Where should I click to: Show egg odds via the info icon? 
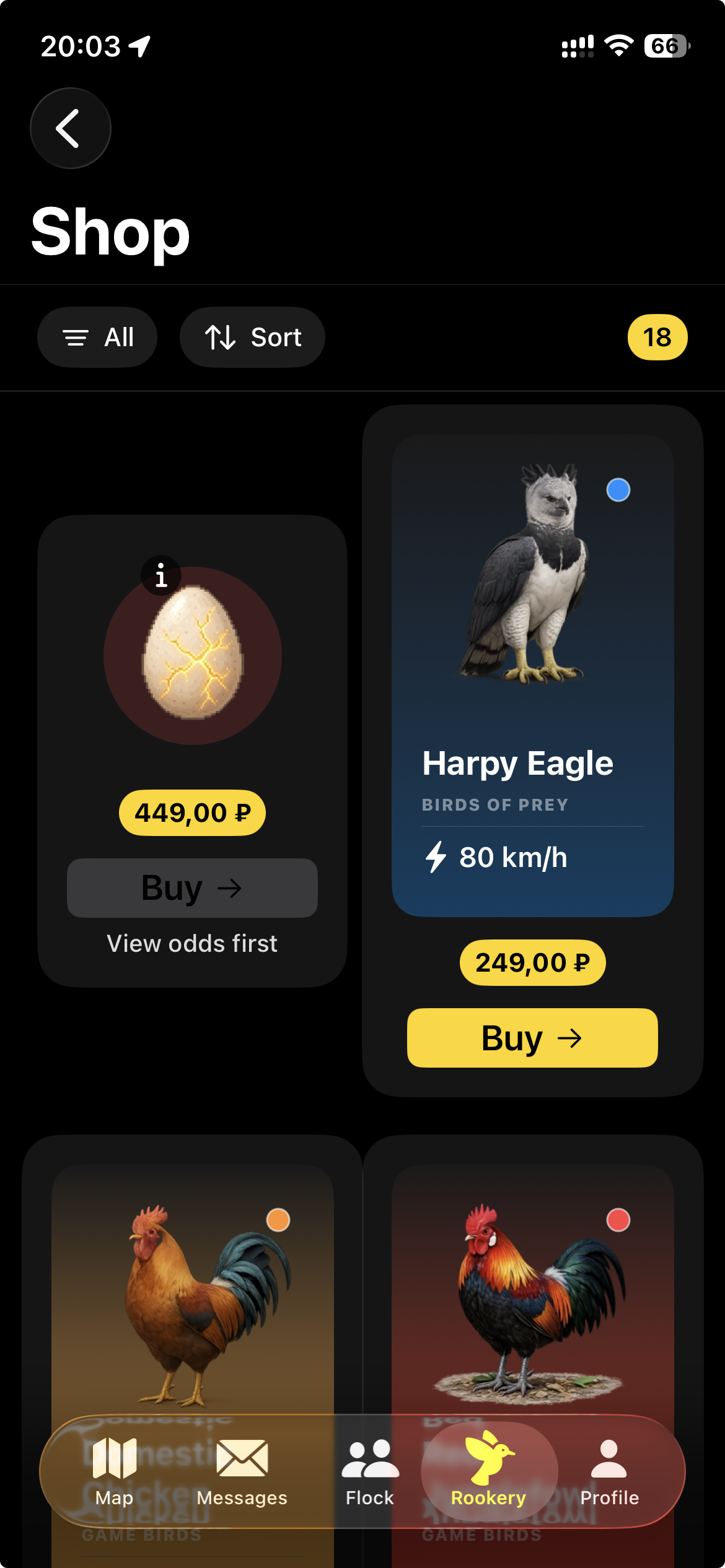(161, 576)
